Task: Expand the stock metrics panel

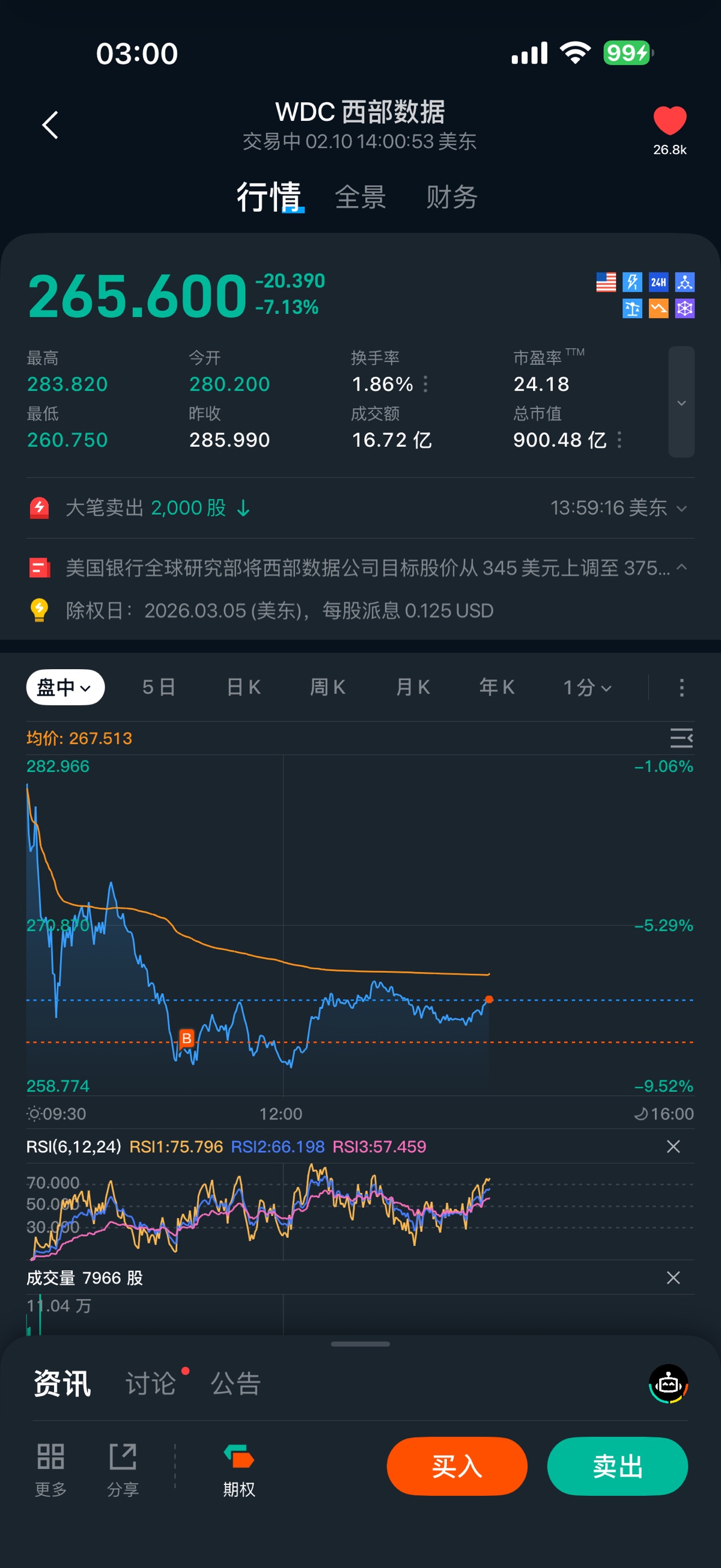Action: tap(681, 402)
